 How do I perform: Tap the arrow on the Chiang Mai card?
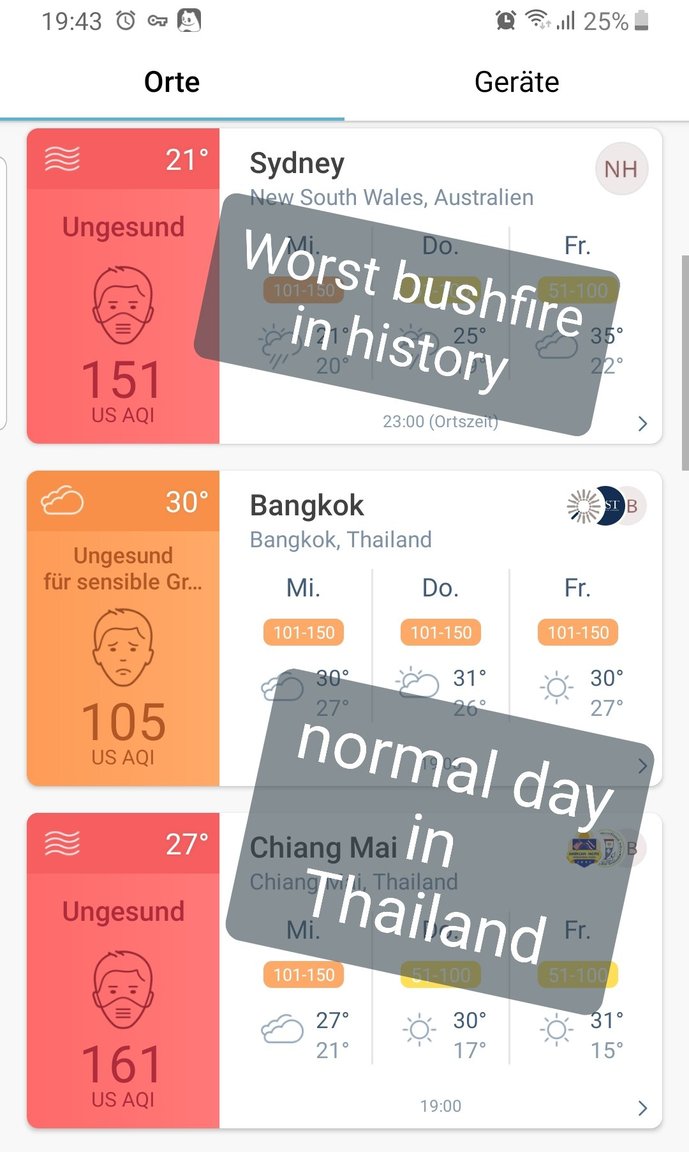pos(642,1108)
